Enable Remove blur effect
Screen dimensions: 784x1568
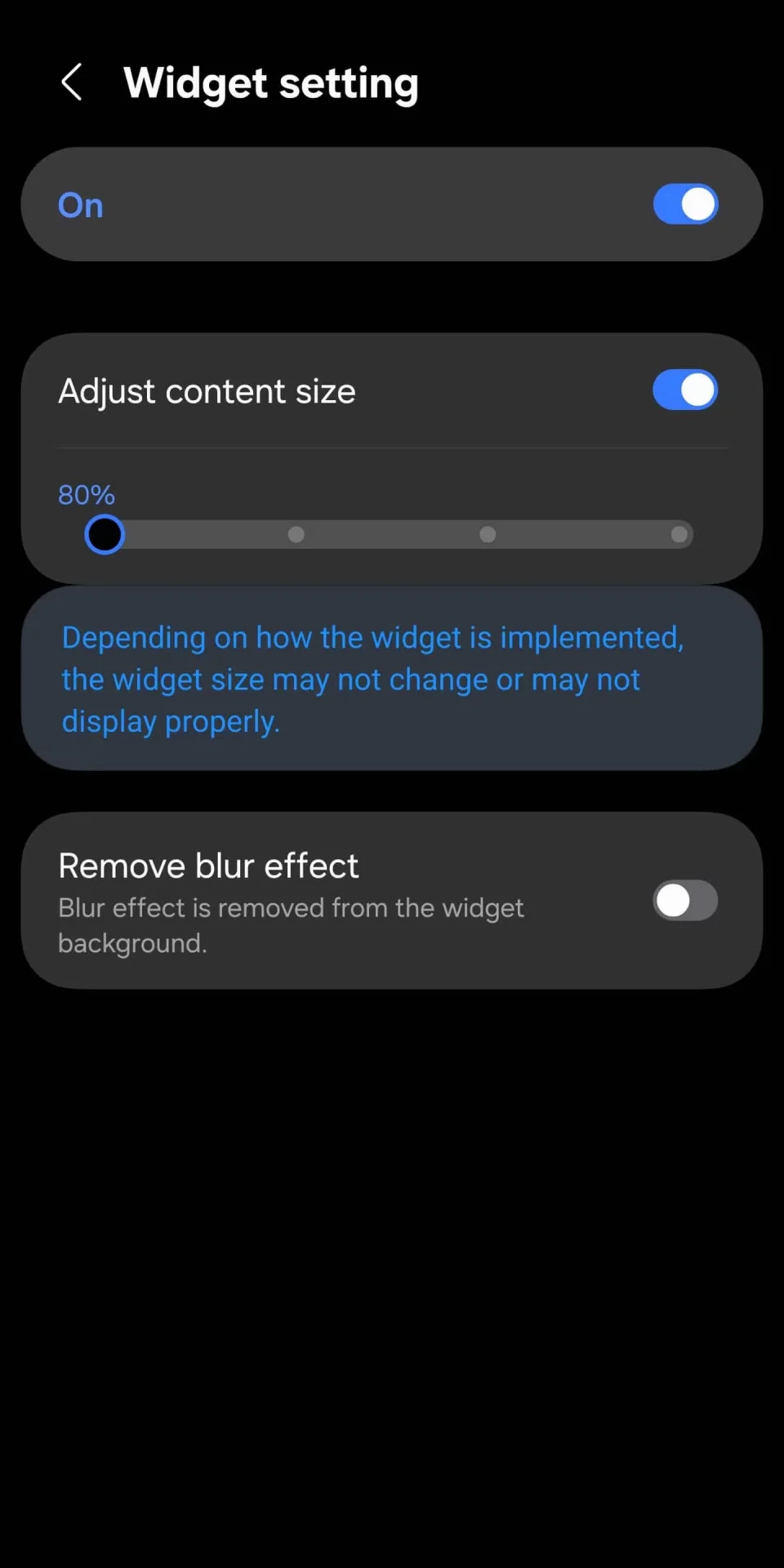click(684, 900)
